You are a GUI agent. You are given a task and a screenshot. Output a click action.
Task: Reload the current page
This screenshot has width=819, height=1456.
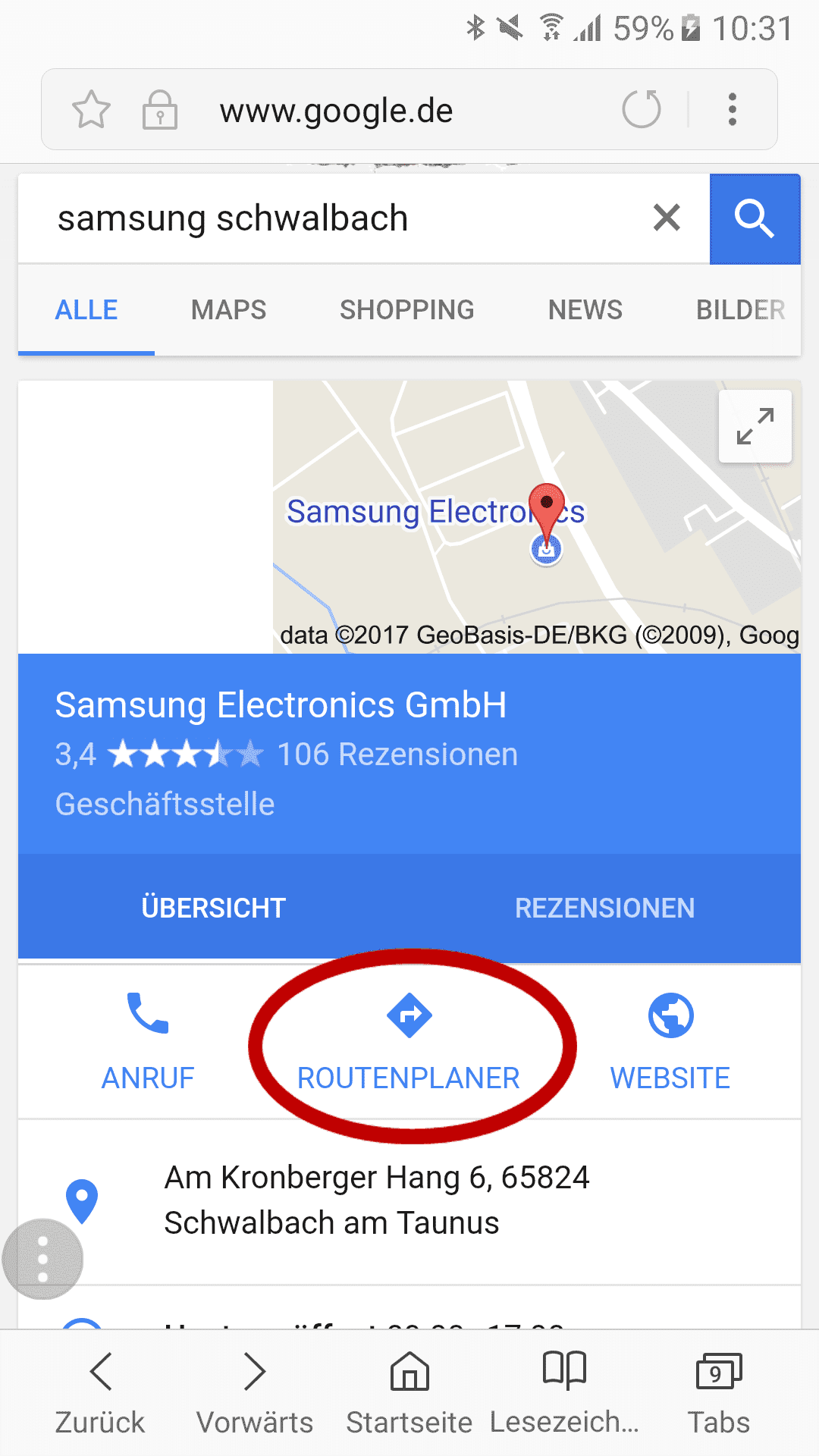point(642,109)
